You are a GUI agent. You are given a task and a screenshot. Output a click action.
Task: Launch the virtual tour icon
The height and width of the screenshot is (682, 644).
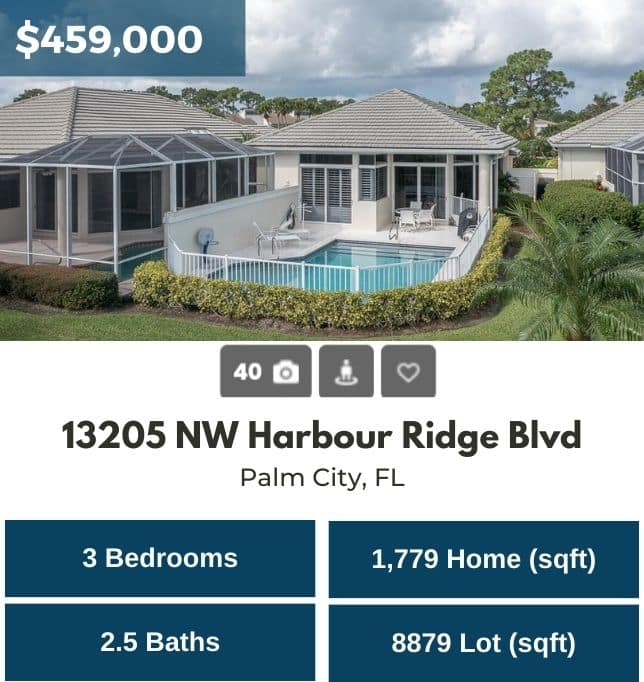point(346,372)
